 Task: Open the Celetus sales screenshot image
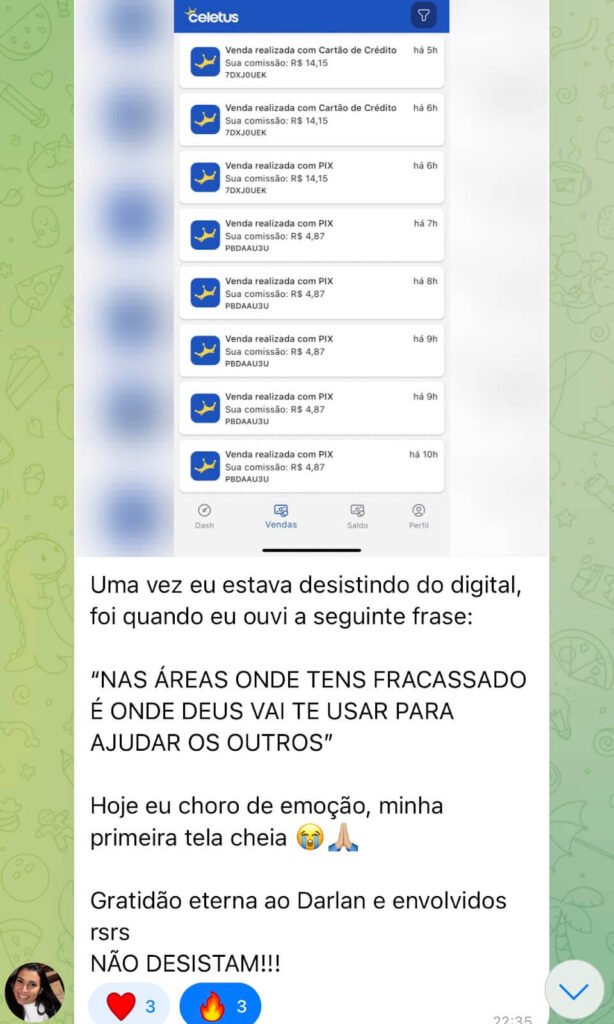tap(311, 277)
